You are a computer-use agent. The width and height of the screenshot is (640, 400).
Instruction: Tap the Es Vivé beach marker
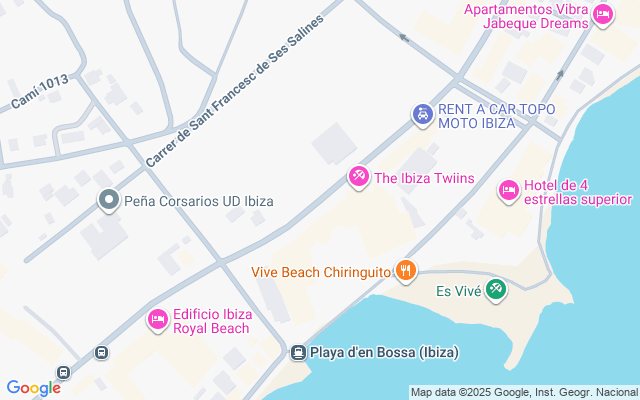pos(497,291)
